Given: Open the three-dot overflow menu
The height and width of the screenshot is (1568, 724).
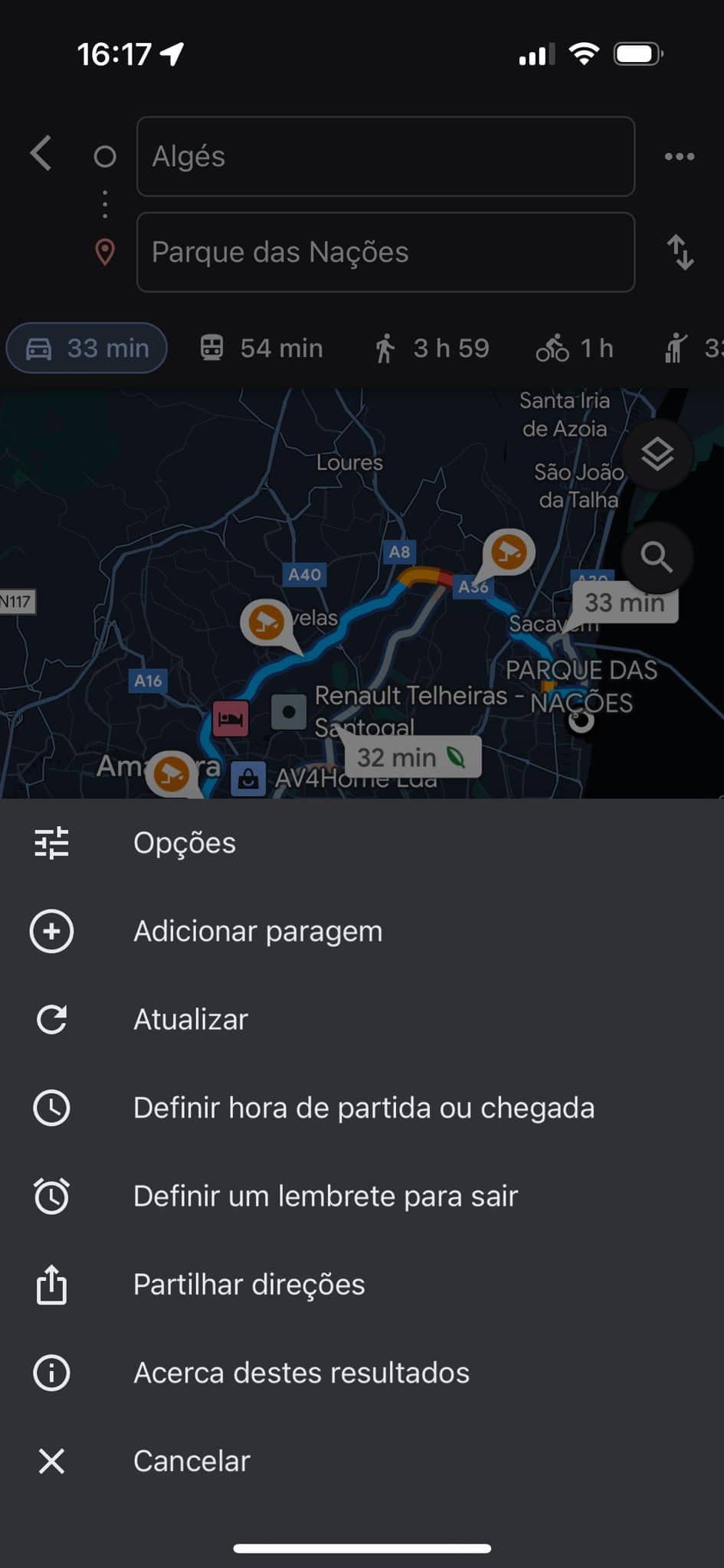Looking at the screenshot, I should point(679,156).
